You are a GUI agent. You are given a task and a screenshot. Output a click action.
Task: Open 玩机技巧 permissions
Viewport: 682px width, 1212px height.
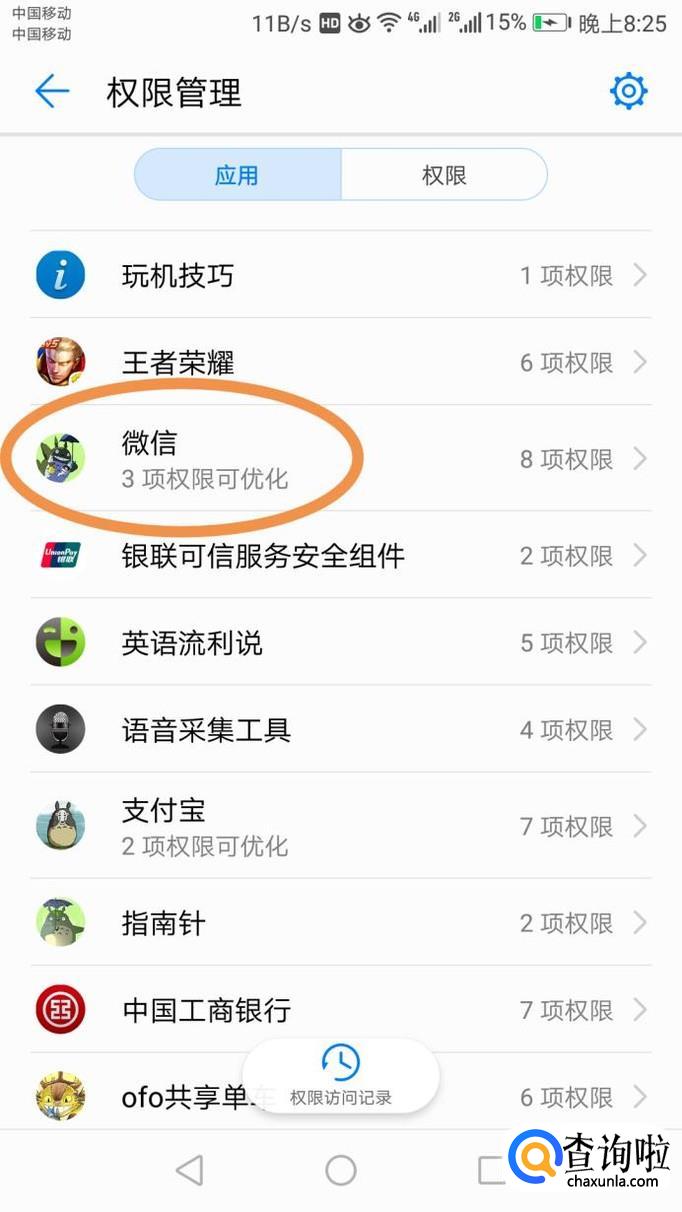click(340, 275)
